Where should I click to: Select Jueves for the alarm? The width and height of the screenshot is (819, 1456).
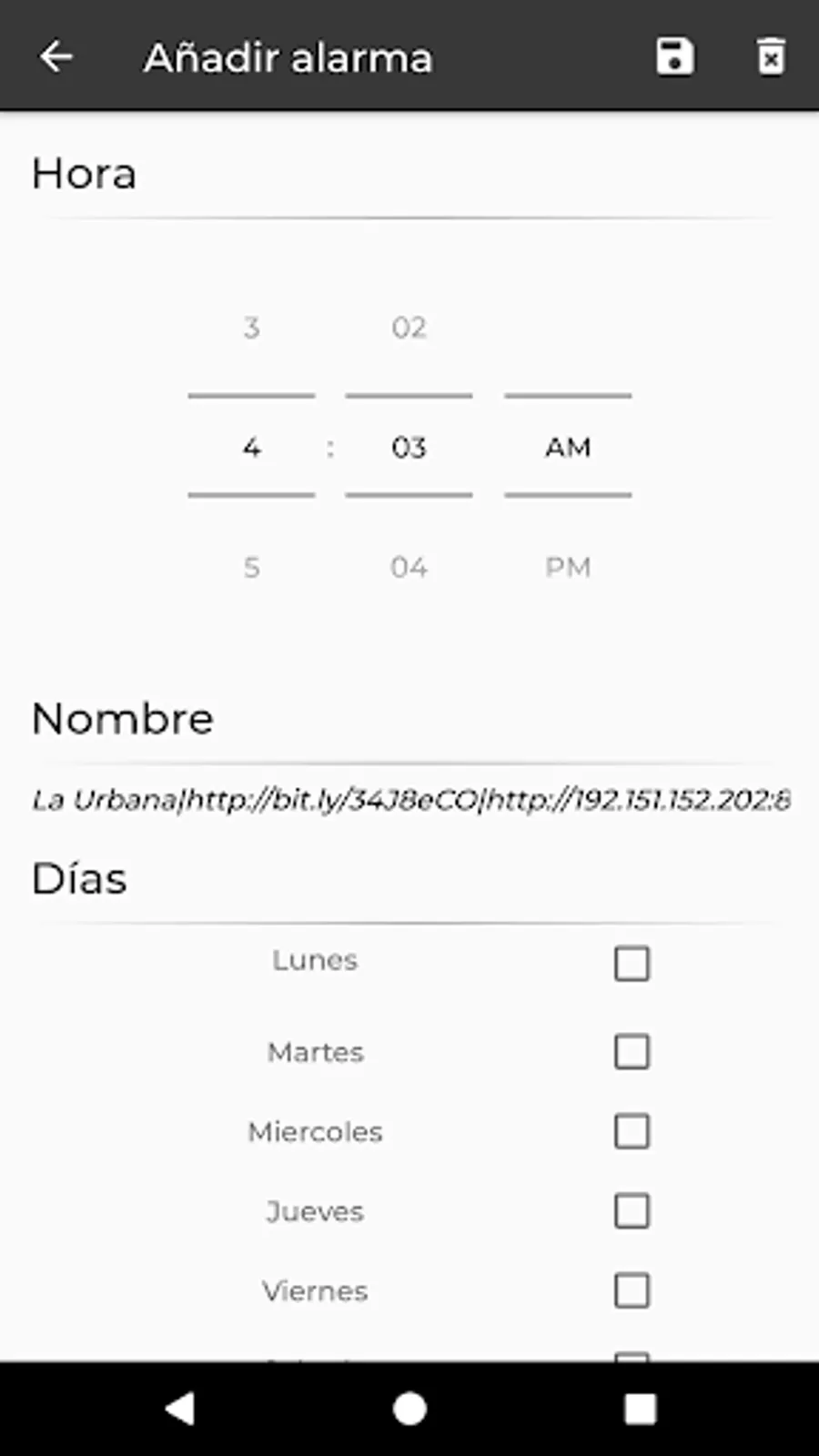click(632, 1211)
